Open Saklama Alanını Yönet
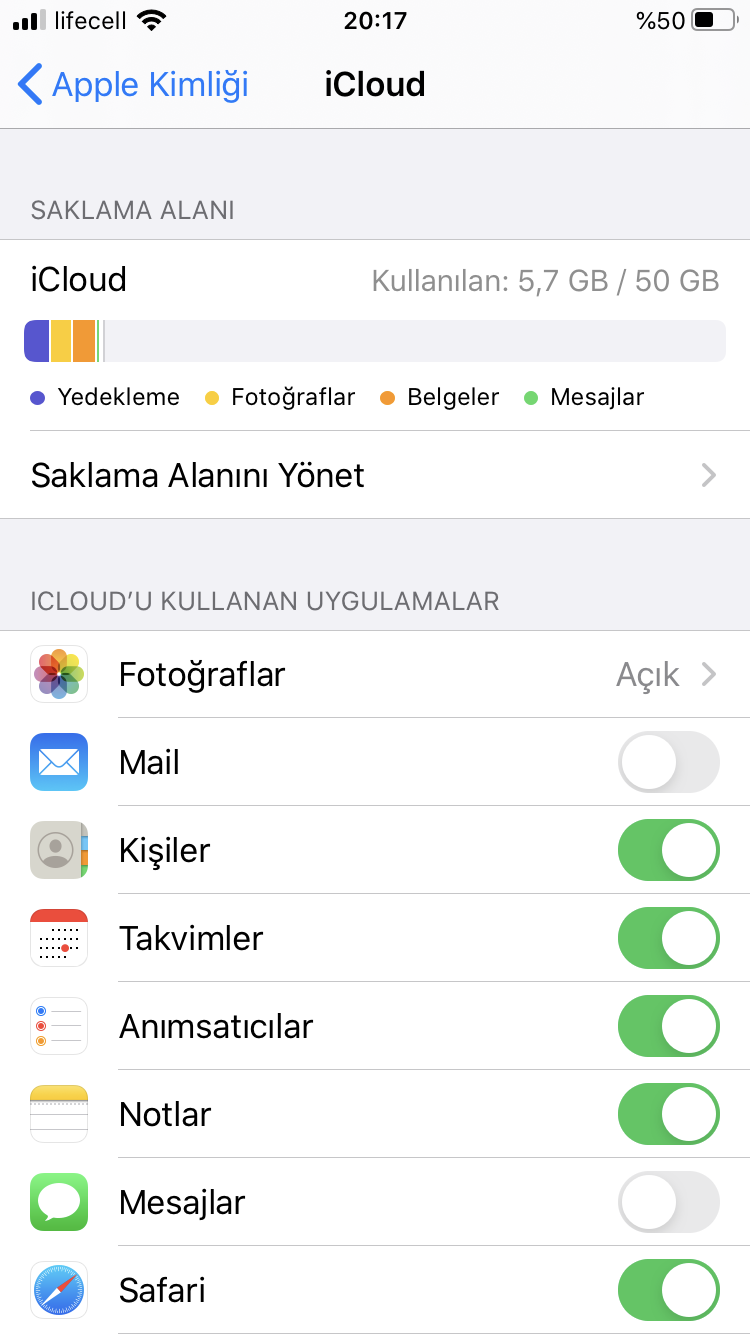Screen dimensions: 750x1334 375,475
